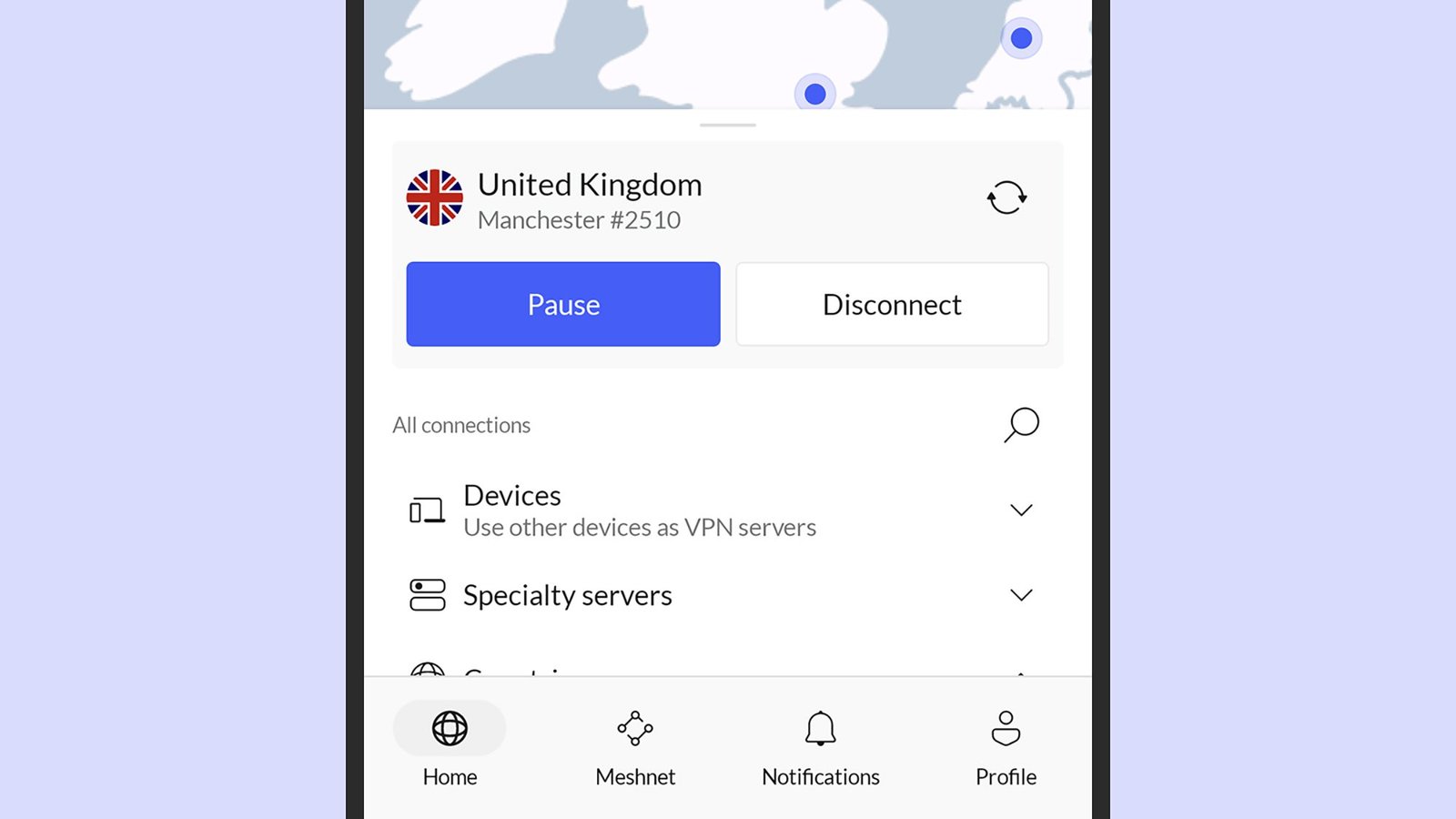Open search for all connections
Image resolution: width=1456 pixels, height=819 pixels.
pos(1021,424)
